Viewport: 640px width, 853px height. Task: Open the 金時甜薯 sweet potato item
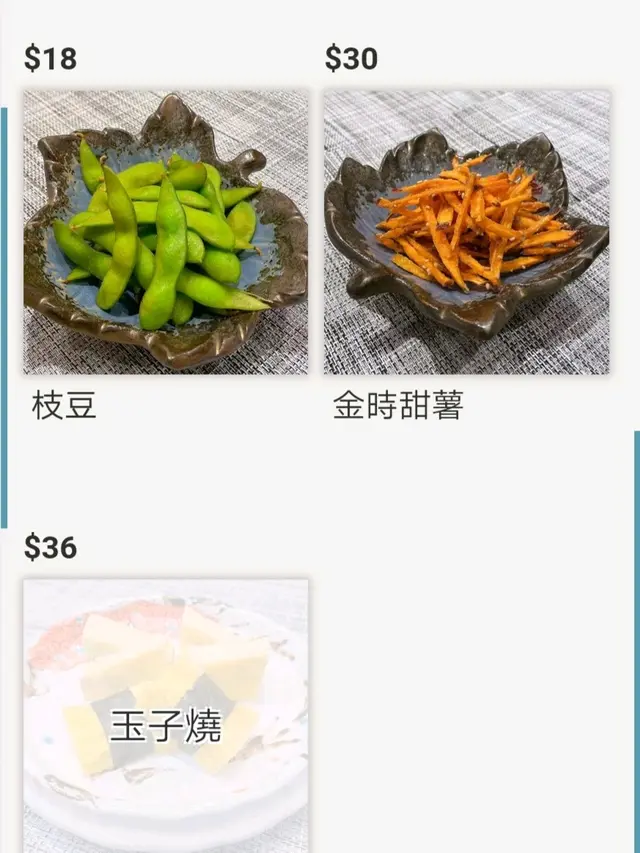coord(466,233)
